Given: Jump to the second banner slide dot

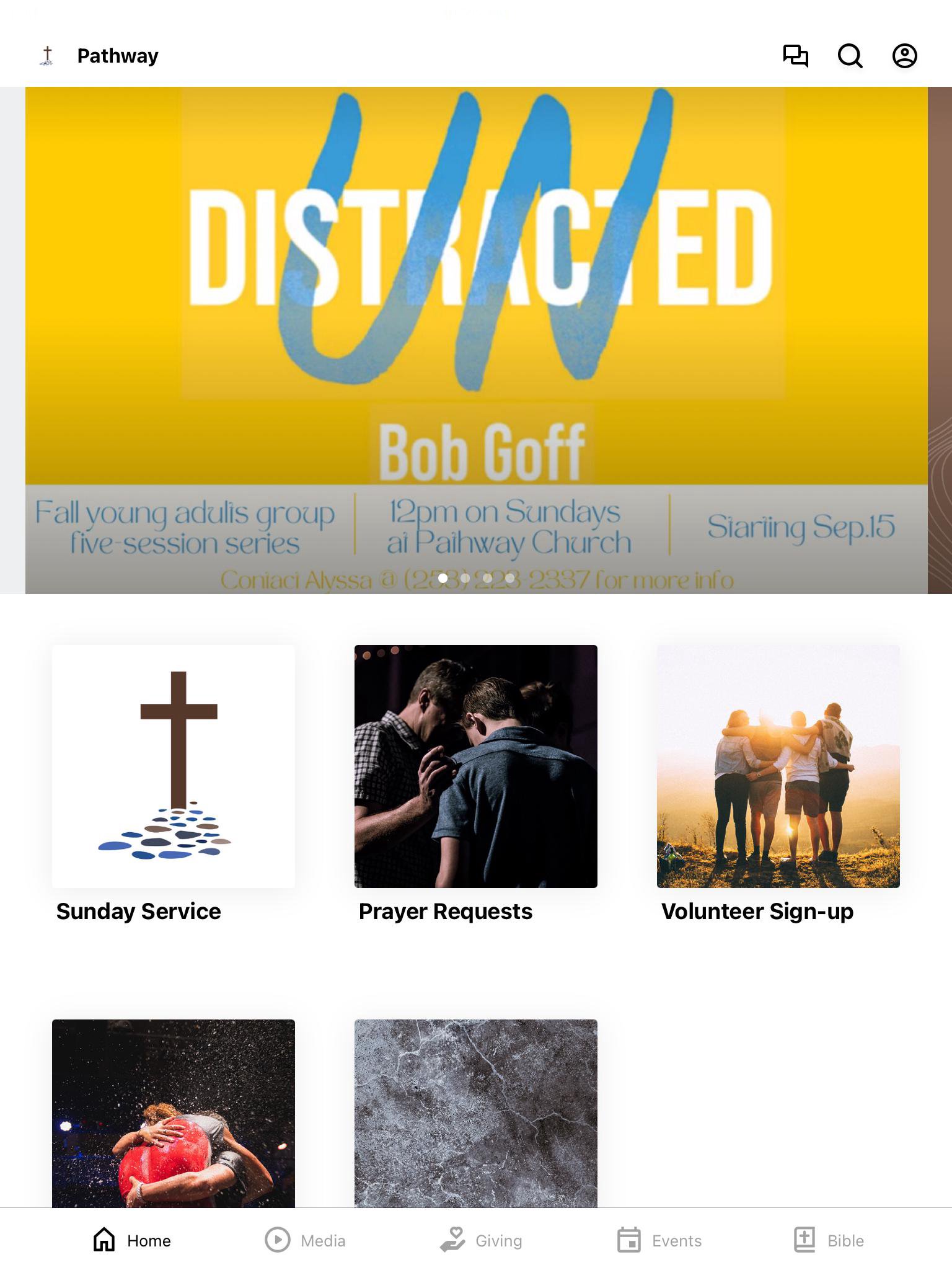Looking at the screenshot, I should [x=465, y=578].
